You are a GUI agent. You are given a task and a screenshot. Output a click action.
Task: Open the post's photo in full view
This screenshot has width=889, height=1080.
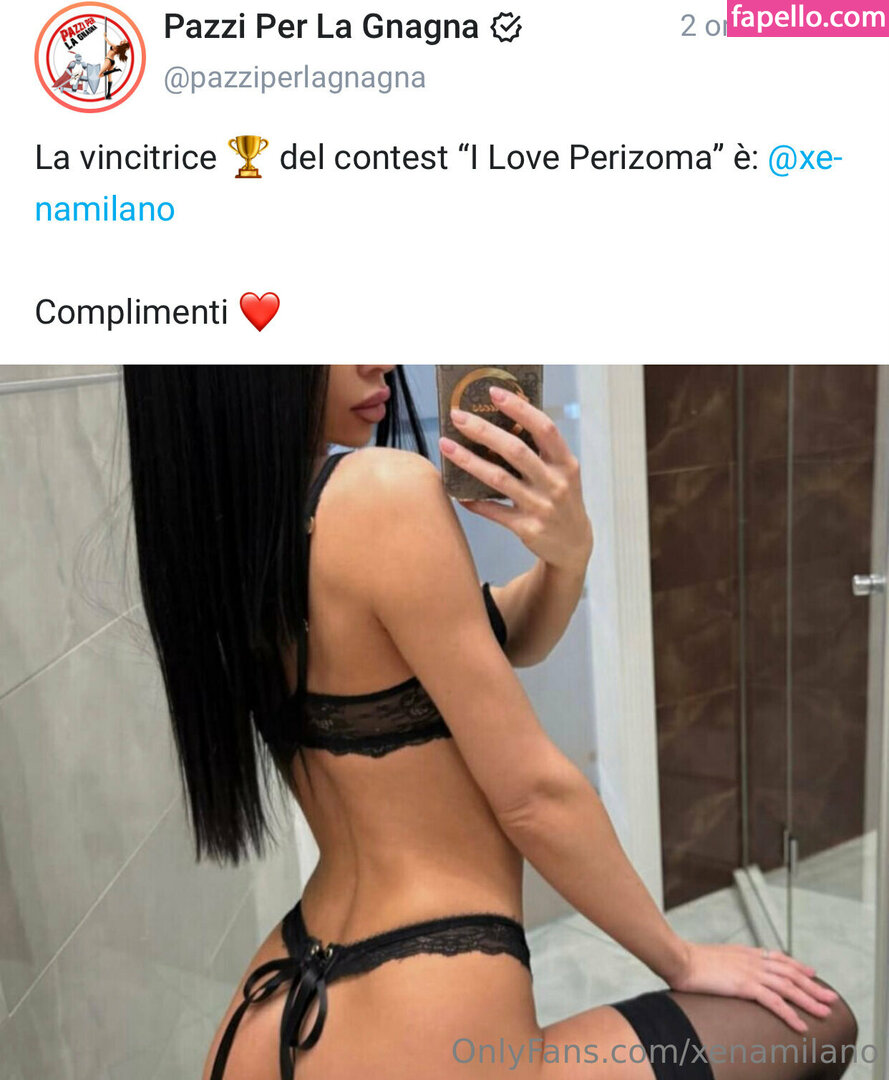(x=444, y=720)
